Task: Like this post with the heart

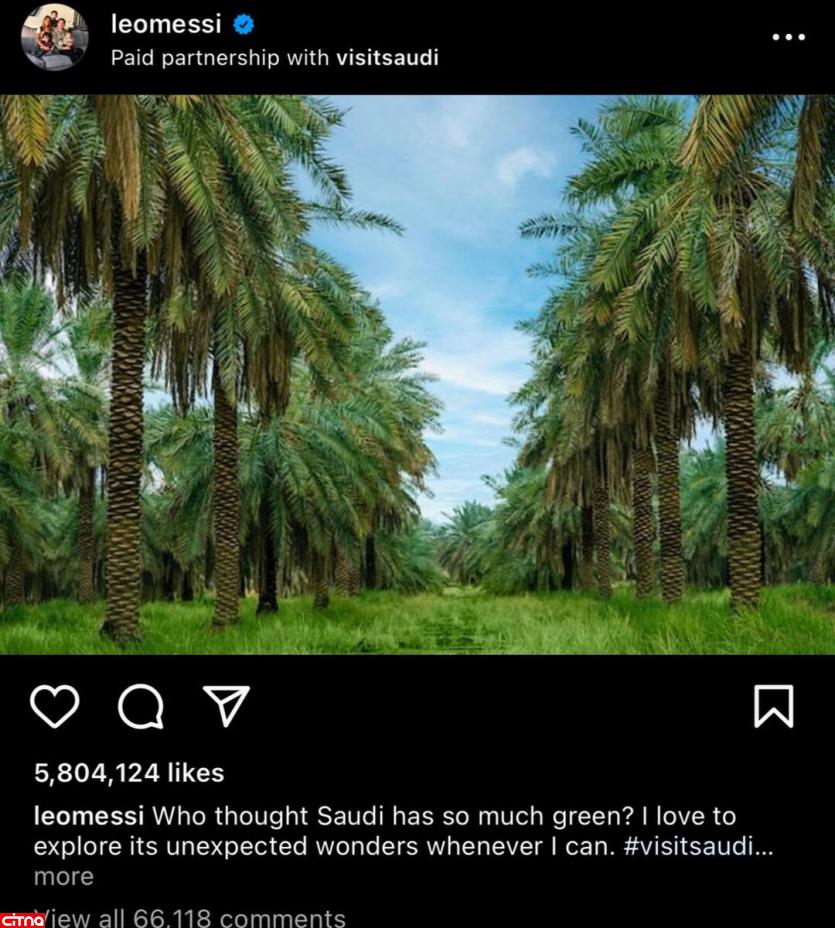Action: click(54, 706)
